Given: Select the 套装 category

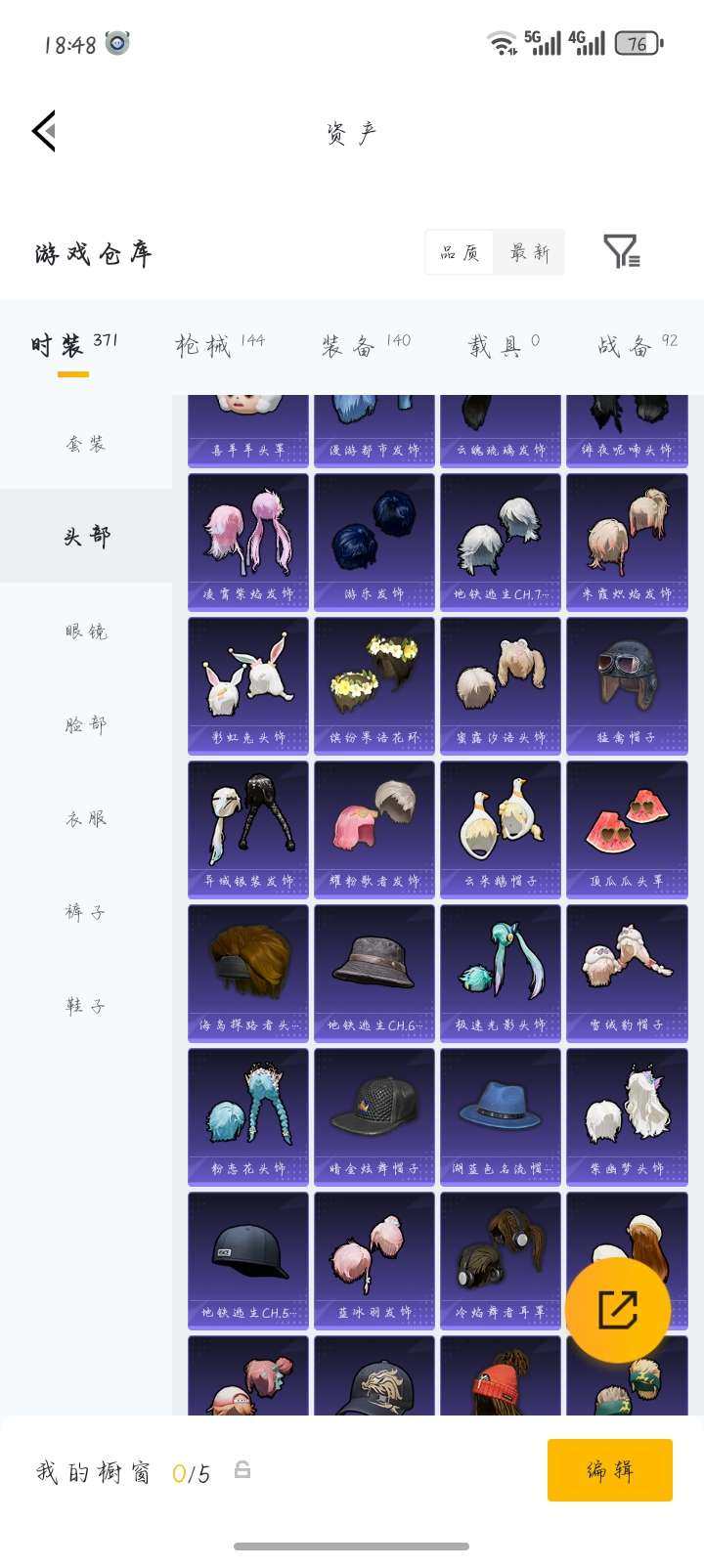Looking at the screenshot, I should coord(86,444).
